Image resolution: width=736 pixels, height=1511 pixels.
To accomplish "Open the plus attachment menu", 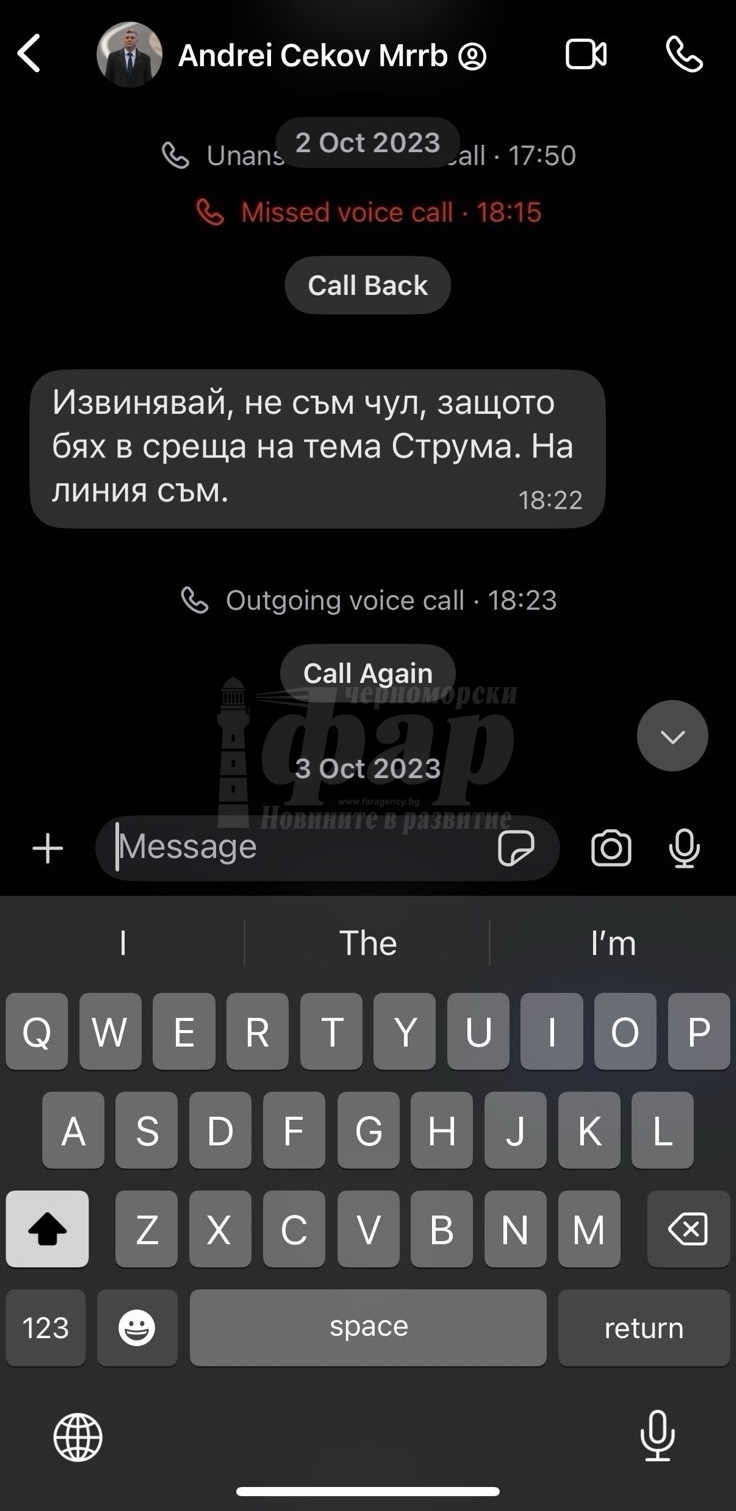I will 47,848.
